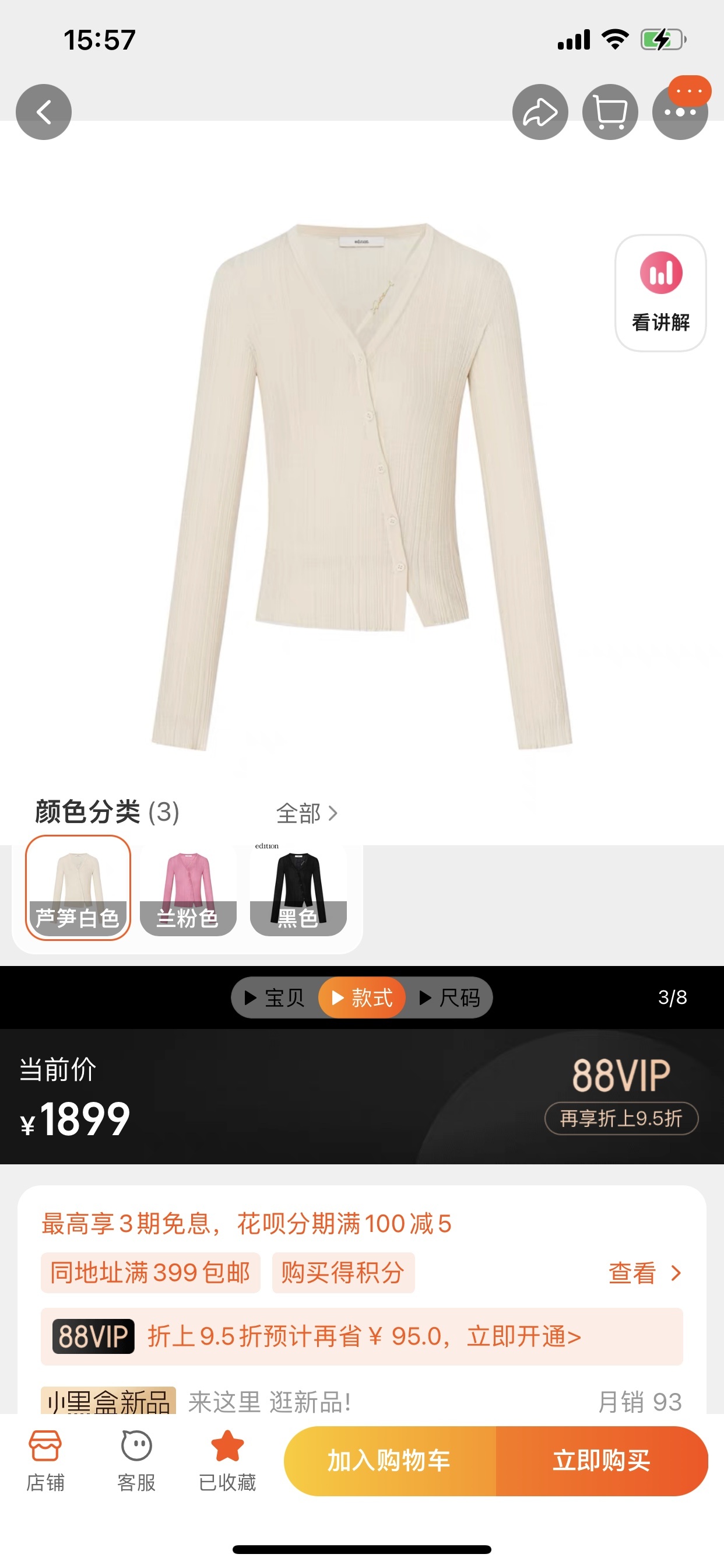Screen dimensions: 724x1568
Task: Share this cardigan product
Action: tap(540, 112)
